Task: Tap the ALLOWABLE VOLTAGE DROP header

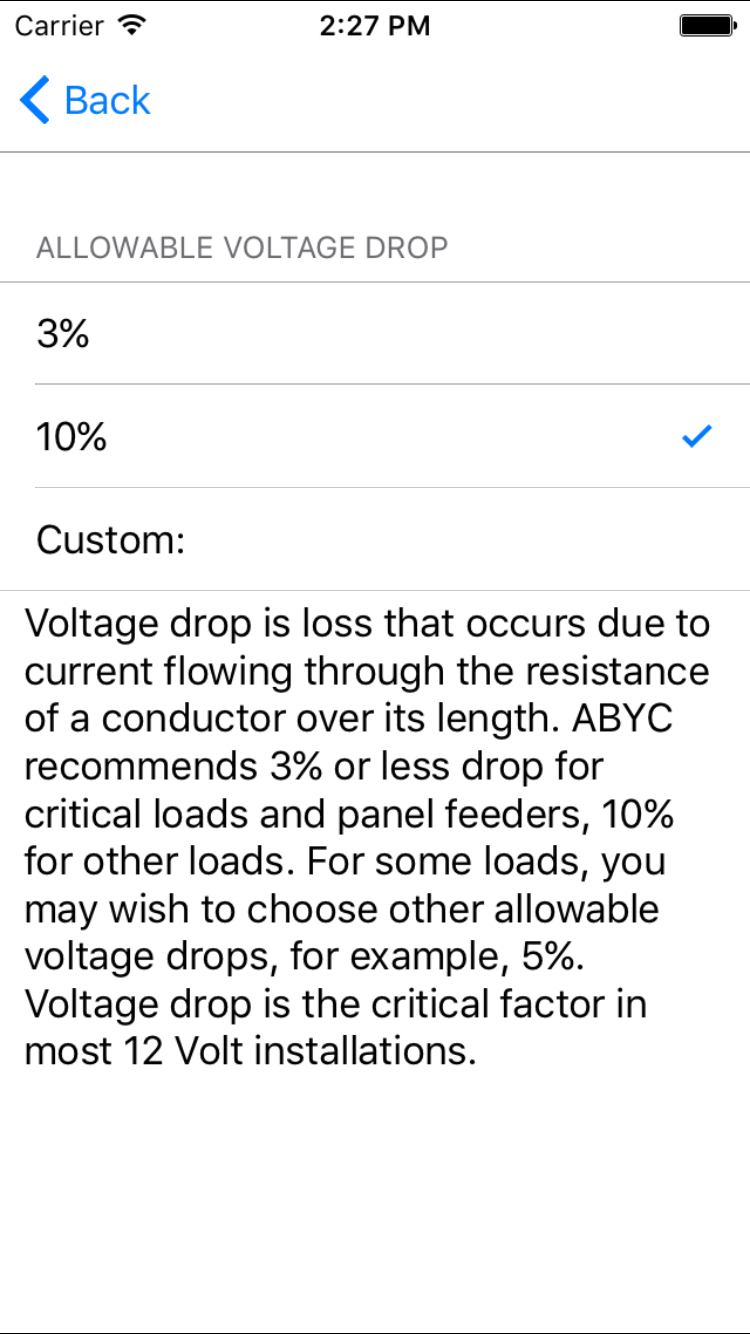Action: click(x=242, y=248)
